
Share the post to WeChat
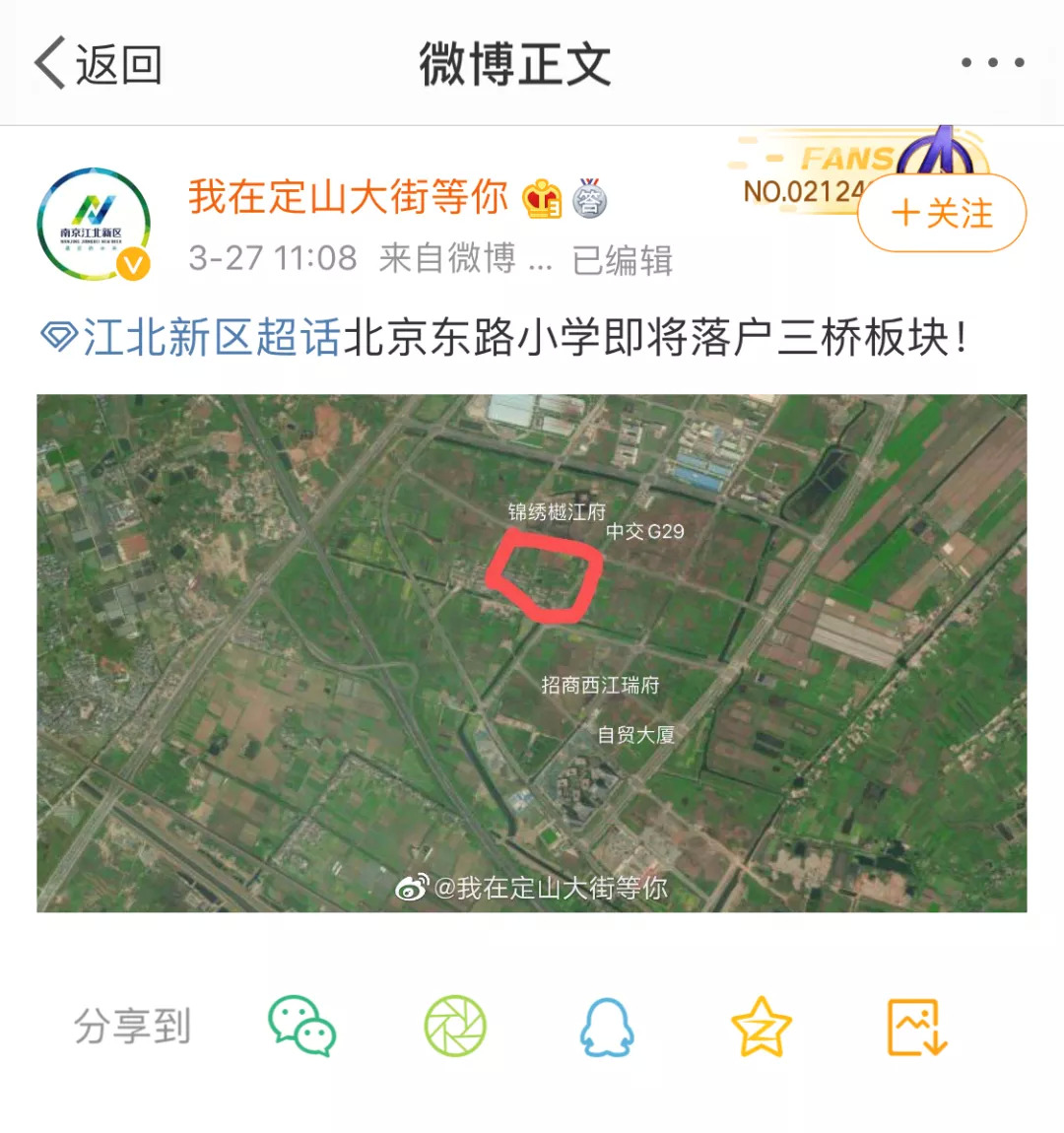(x=301, y=1026)
